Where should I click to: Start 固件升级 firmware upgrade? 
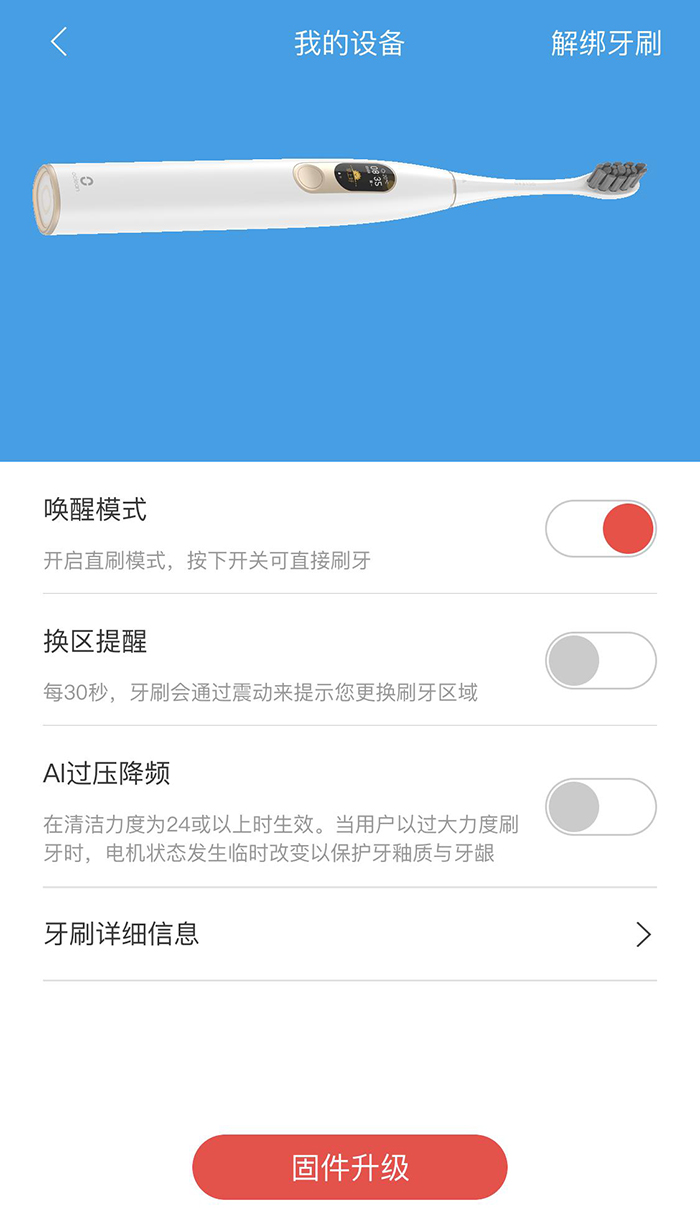(350, 1167)
